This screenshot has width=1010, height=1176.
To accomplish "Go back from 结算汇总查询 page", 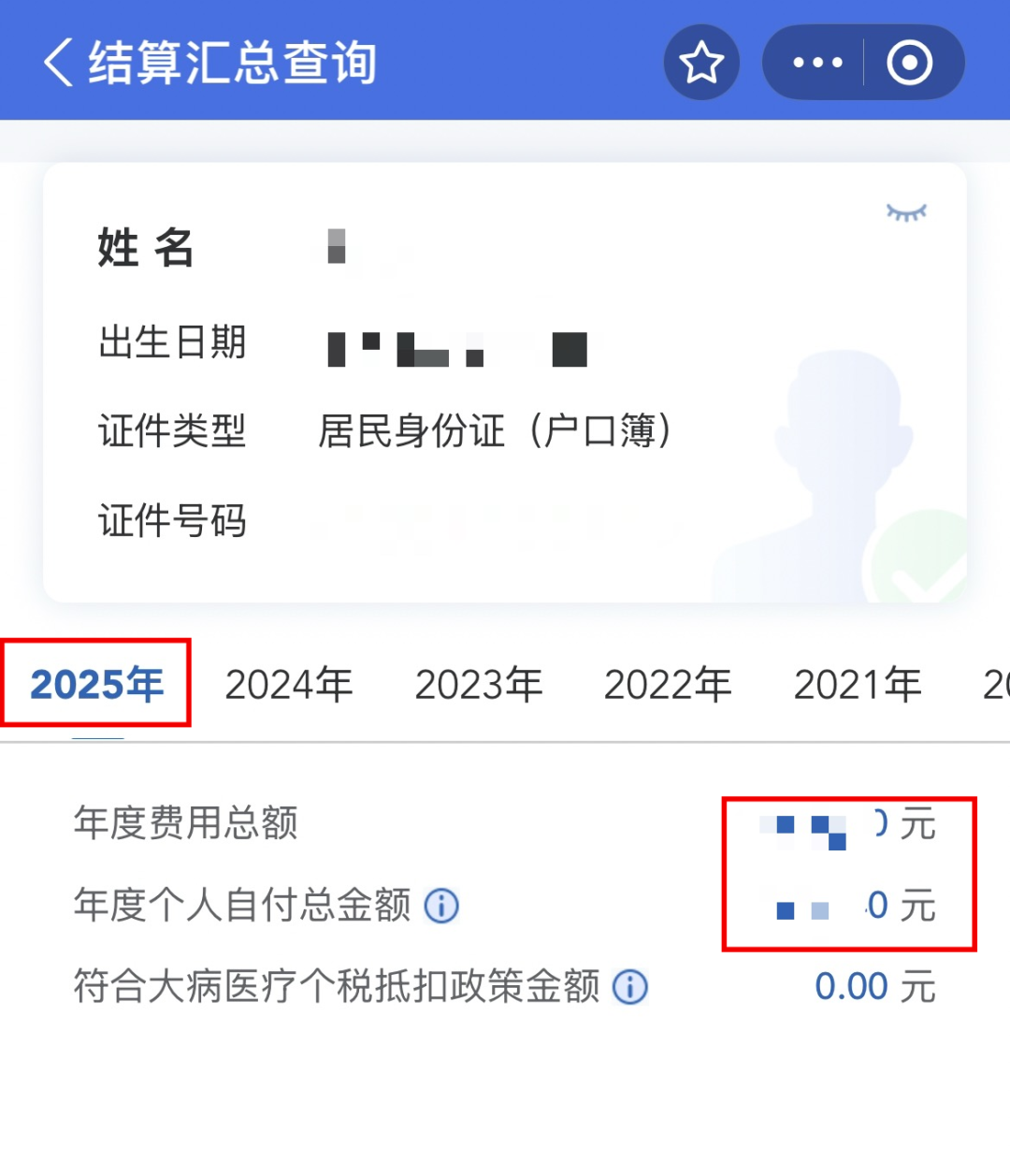I will (x=58, y=63).
